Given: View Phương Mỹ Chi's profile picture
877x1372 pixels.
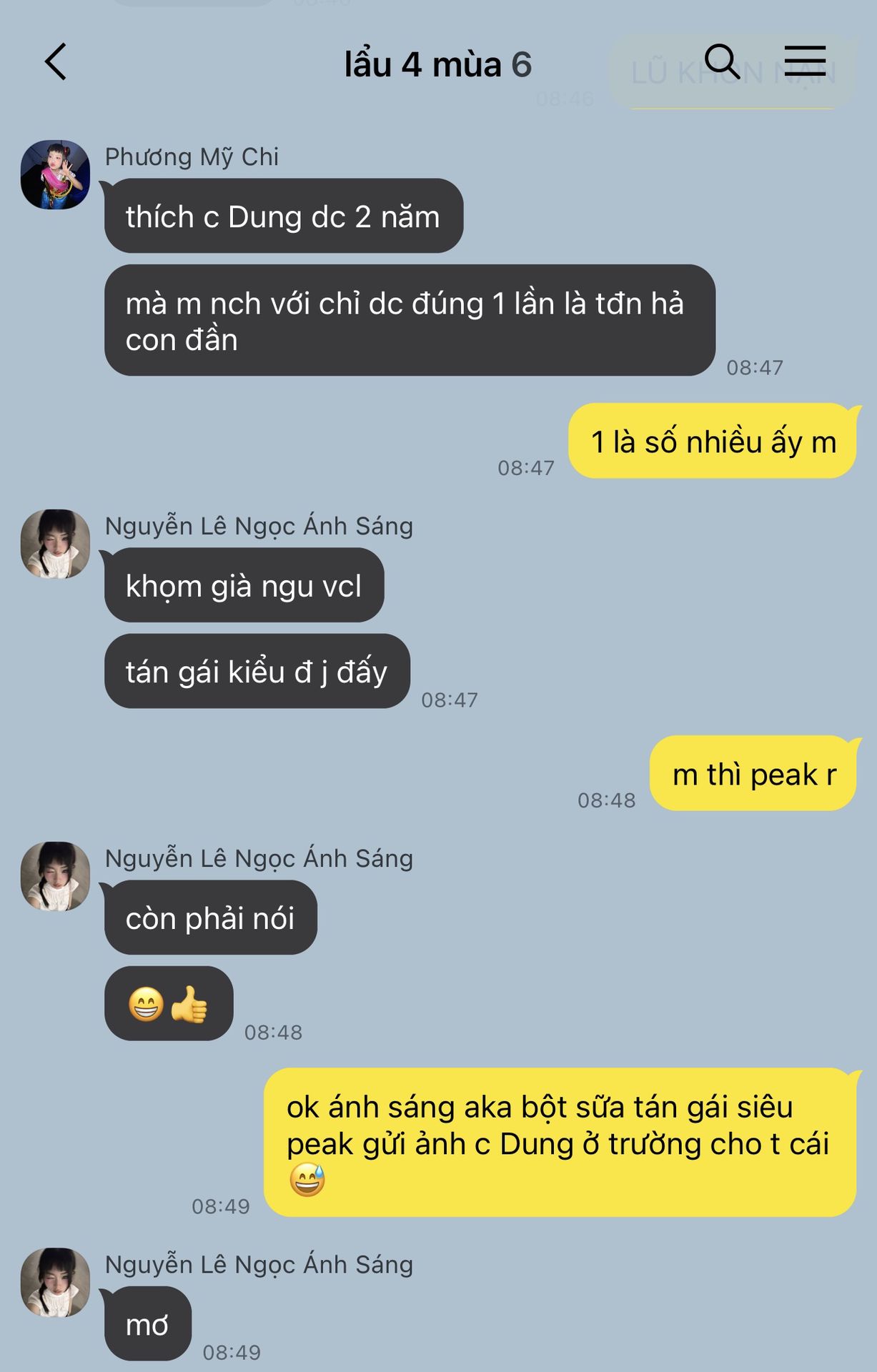Looking at the screenshot, I should point(56,175).
